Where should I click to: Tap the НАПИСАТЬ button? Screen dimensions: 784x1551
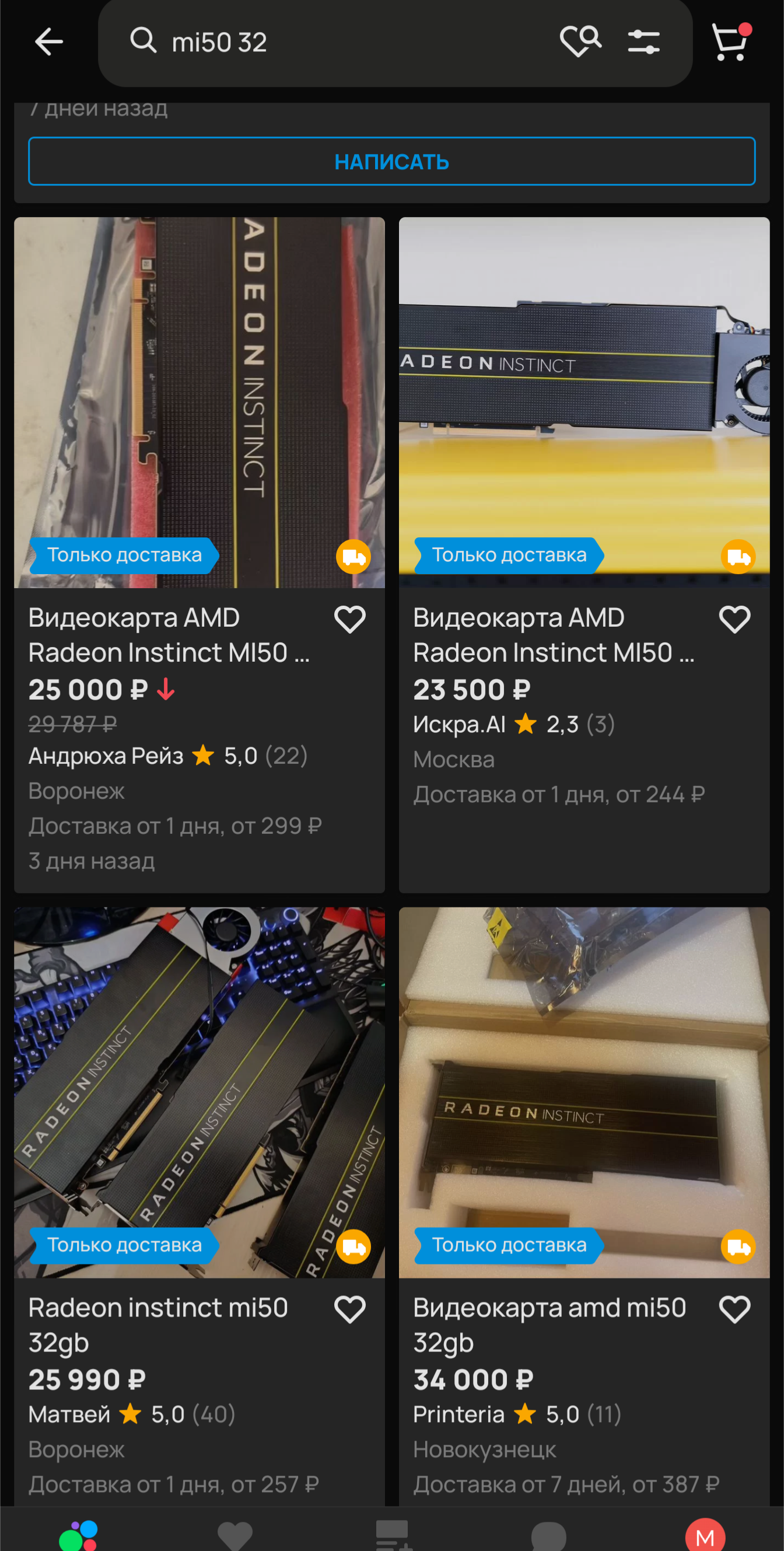391,162
